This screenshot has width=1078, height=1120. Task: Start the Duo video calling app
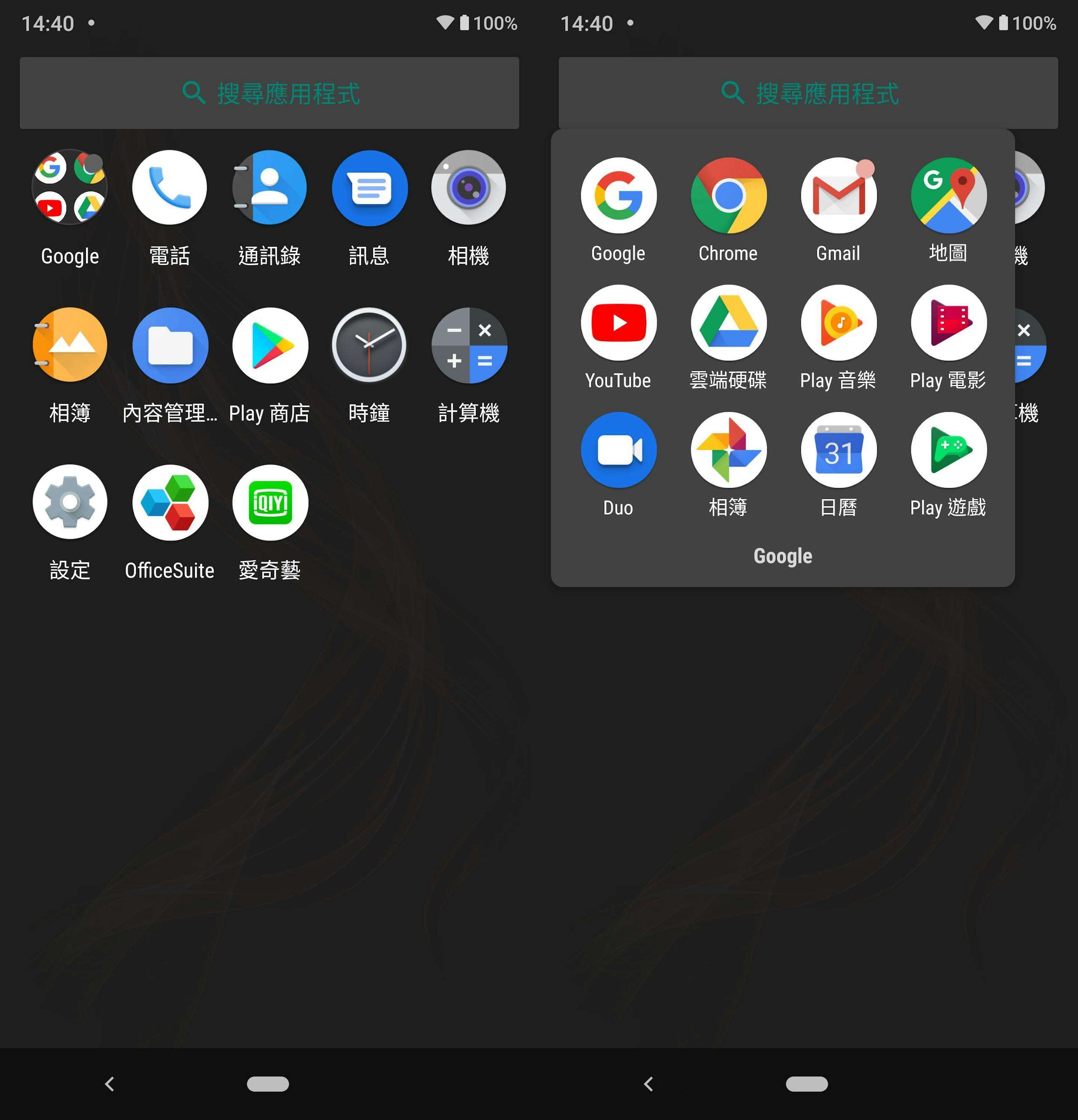coord(619,450)
